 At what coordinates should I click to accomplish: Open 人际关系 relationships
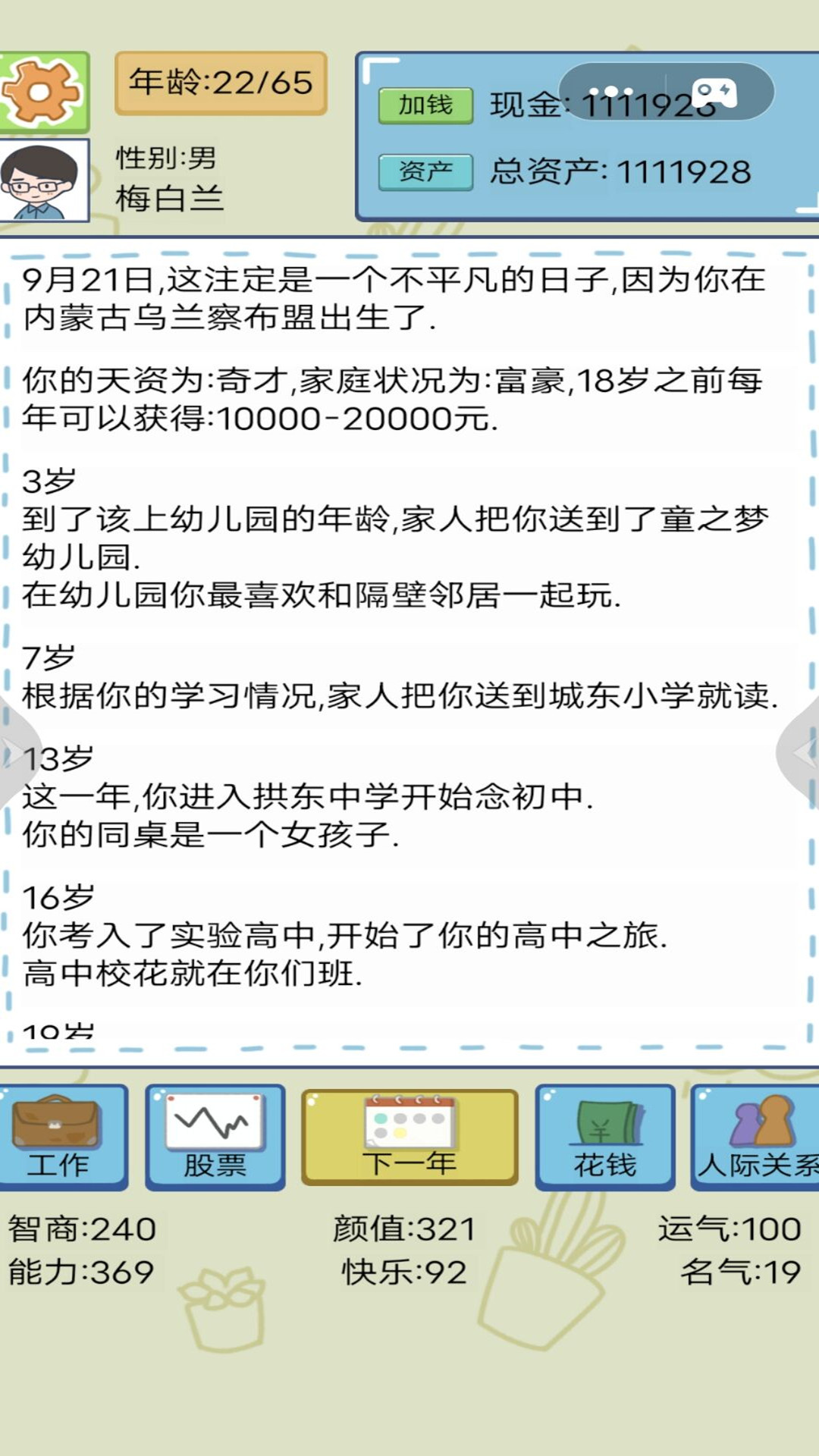coord(757,1136)
